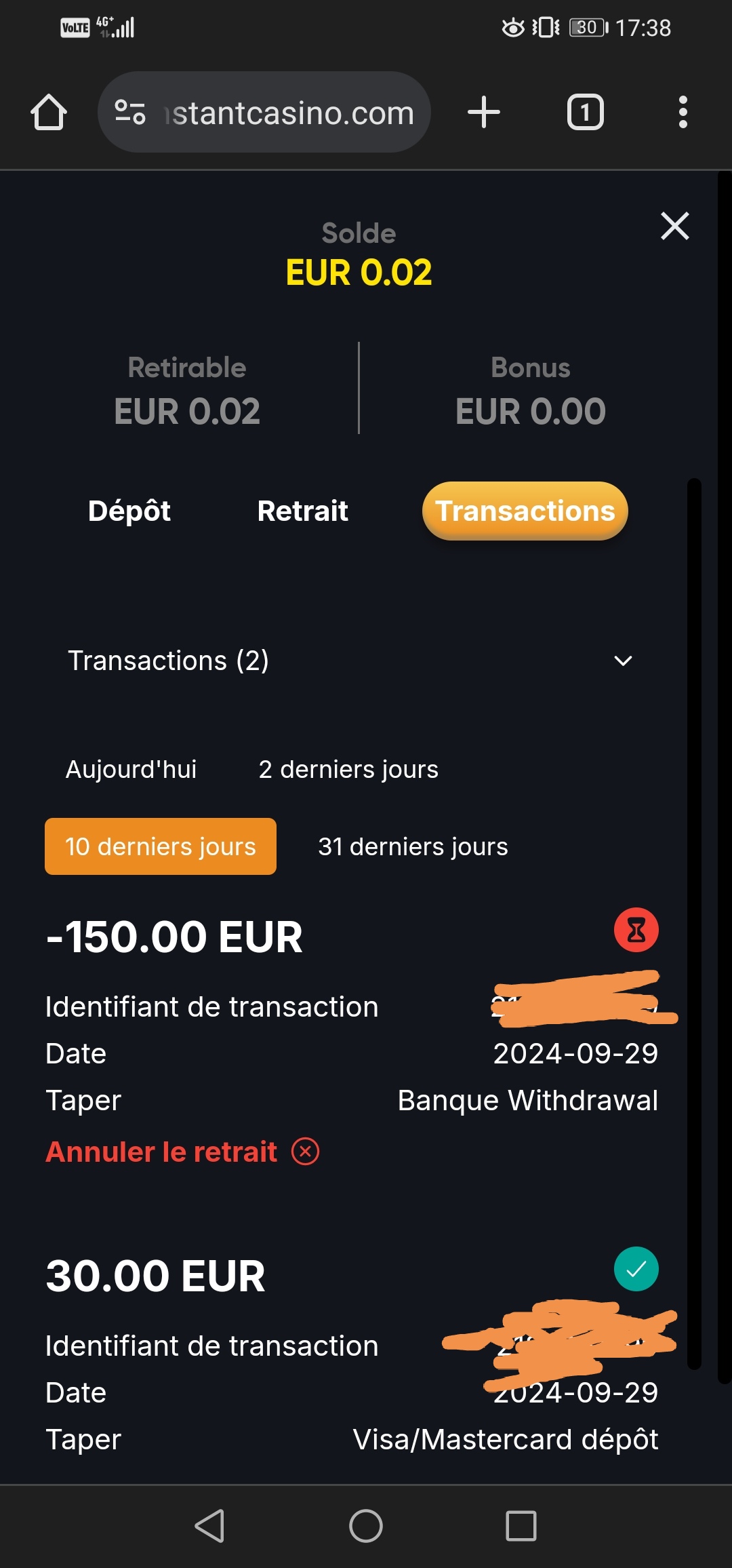Viewport: 732px width, 1568px height.
Task: Filter by 2 derniers jours
Action: pos(348,770)
